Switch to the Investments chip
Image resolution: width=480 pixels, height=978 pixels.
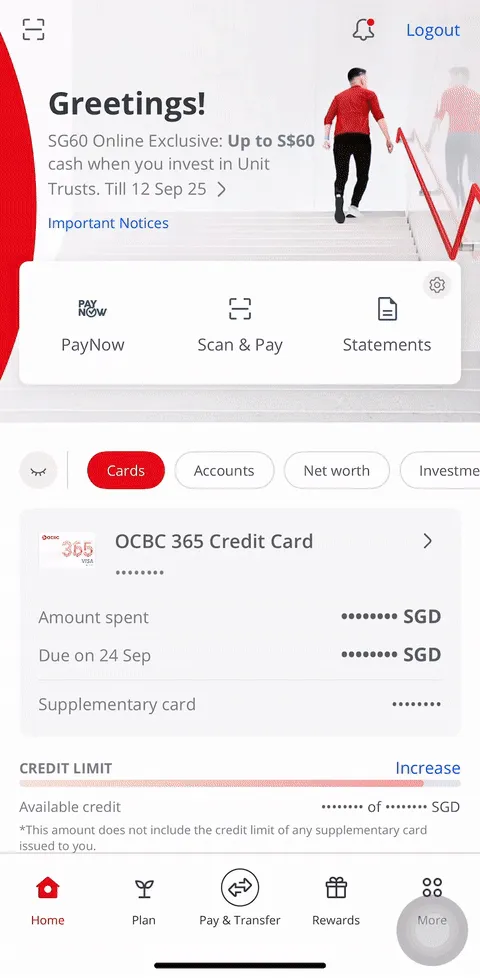pyautogui.click(x=440, y=470)
